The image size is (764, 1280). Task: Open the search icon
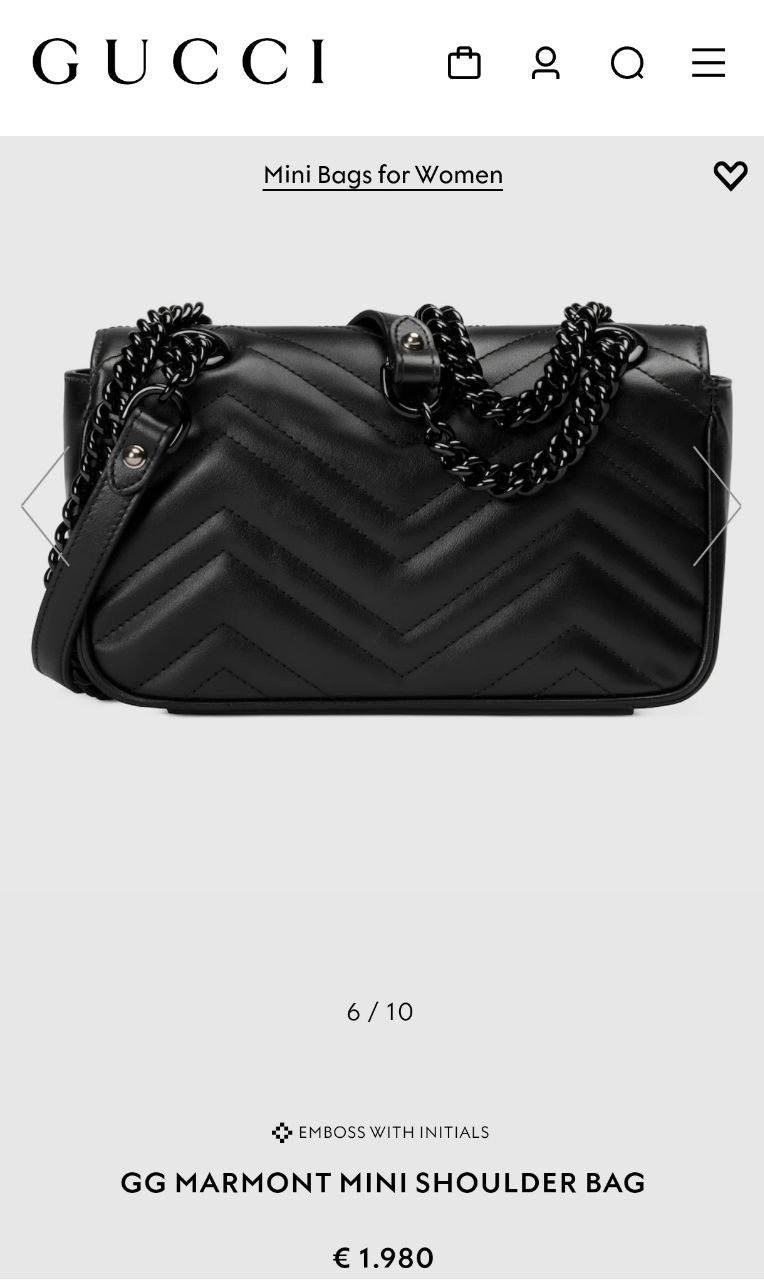(627, 63)
